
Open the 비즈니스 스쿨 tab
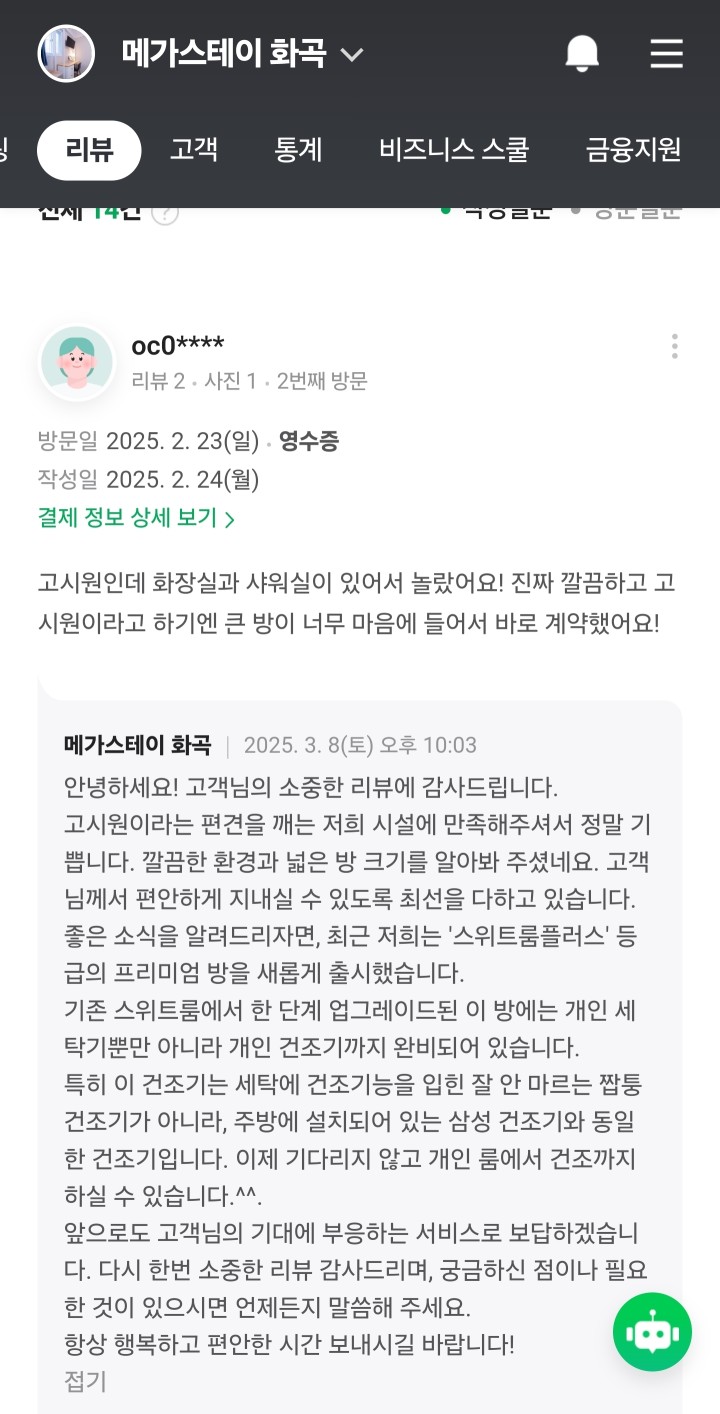[x=454, y=150]
